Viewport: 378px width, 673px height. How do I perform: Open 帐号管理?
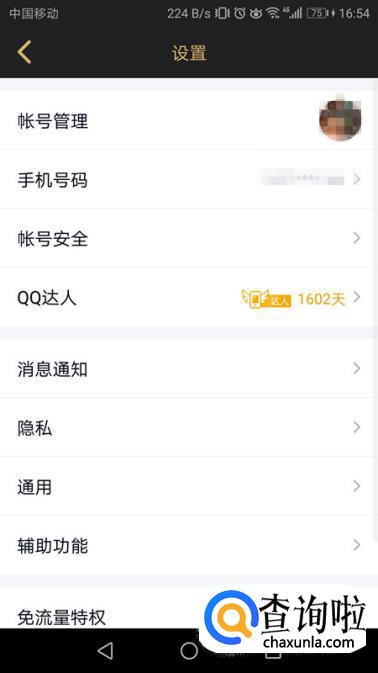187,121
